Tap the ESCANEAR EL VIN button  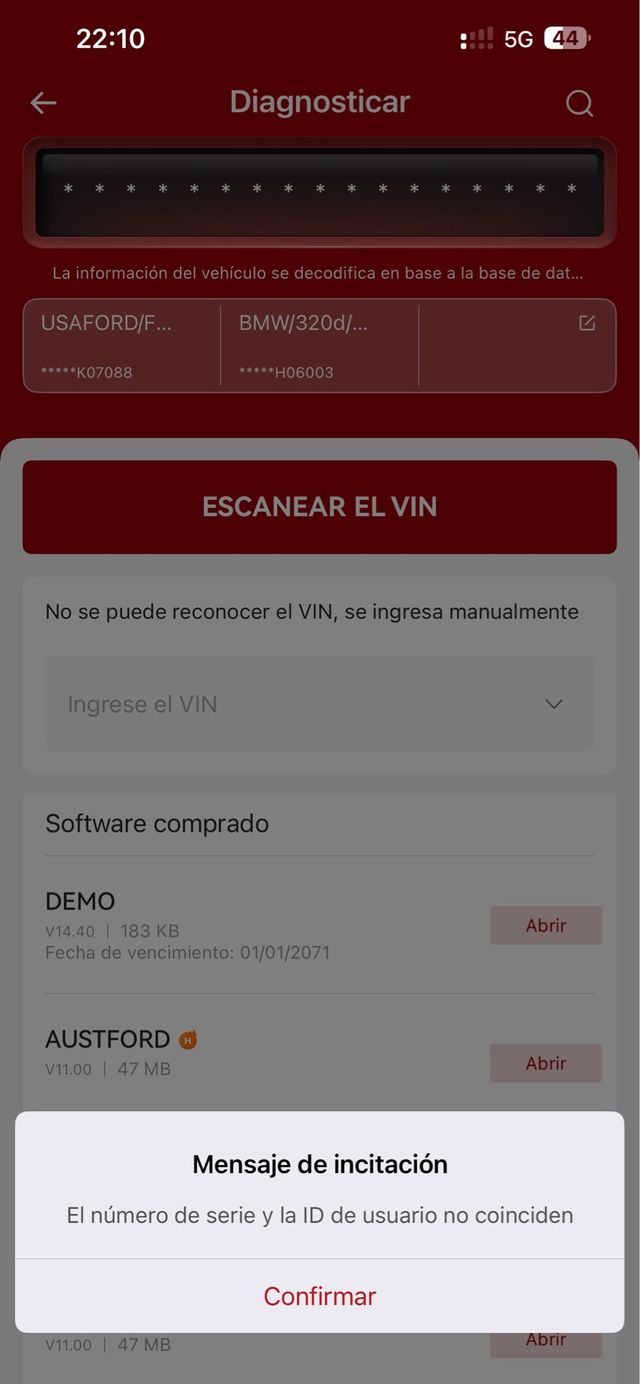[320, 507]
